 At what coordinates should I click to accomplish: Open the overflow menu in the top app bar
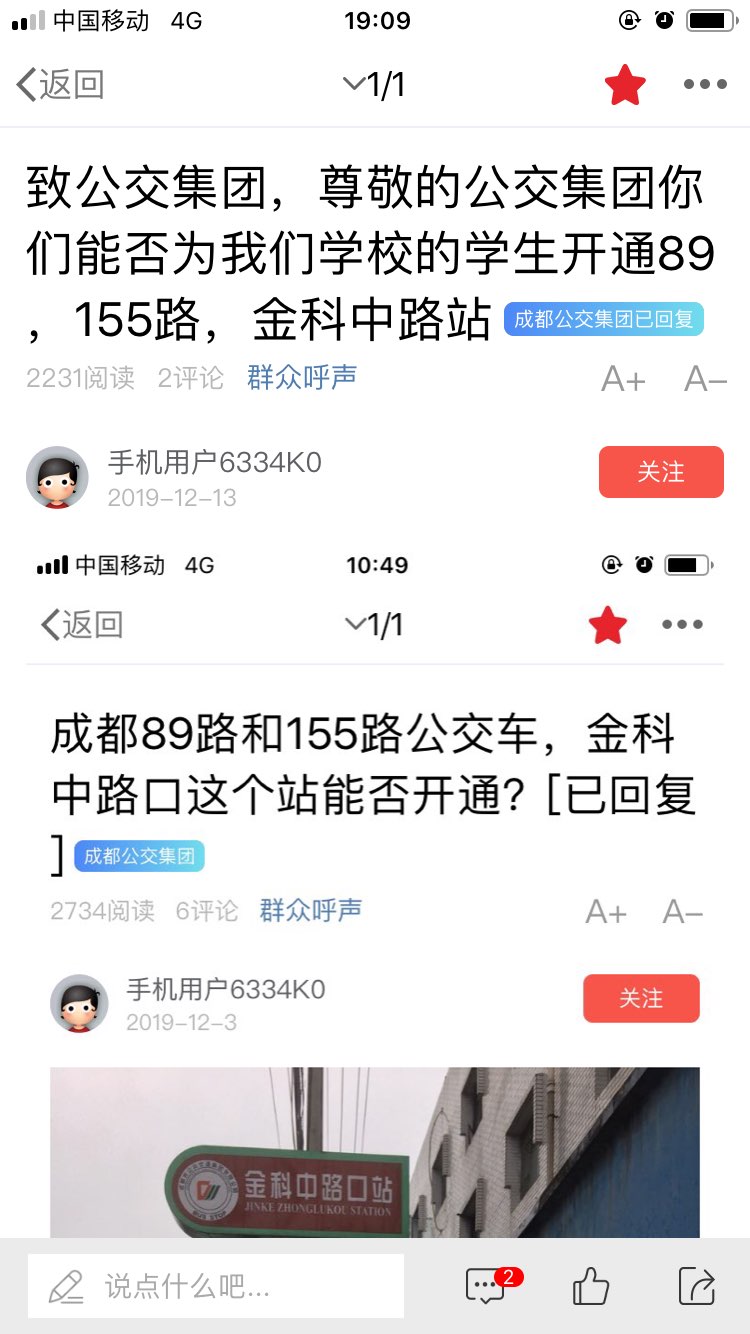[705, 85]
